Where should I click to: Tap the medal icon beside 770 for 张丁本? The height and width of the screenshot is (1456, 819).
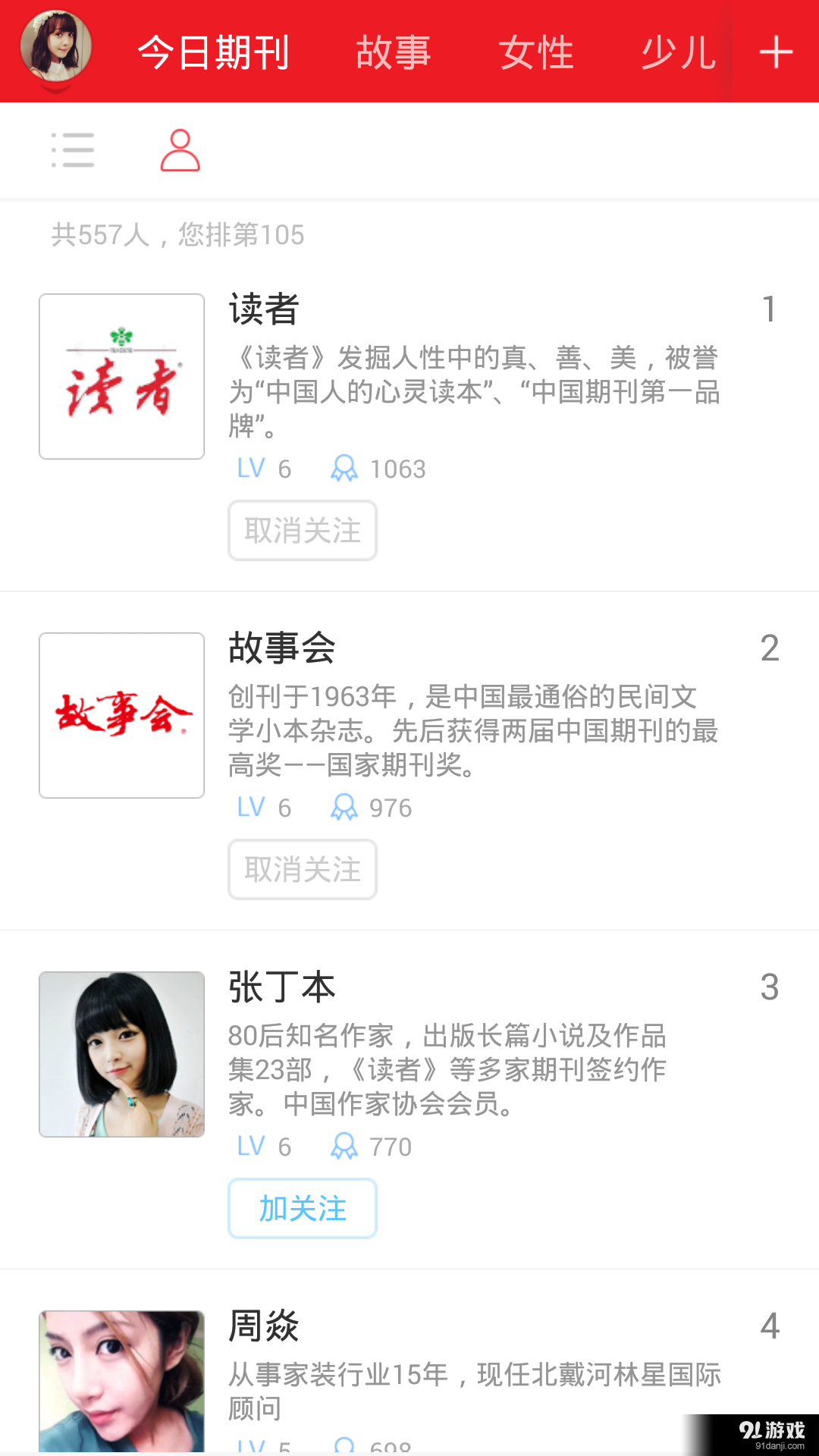tap(344, 1147)
